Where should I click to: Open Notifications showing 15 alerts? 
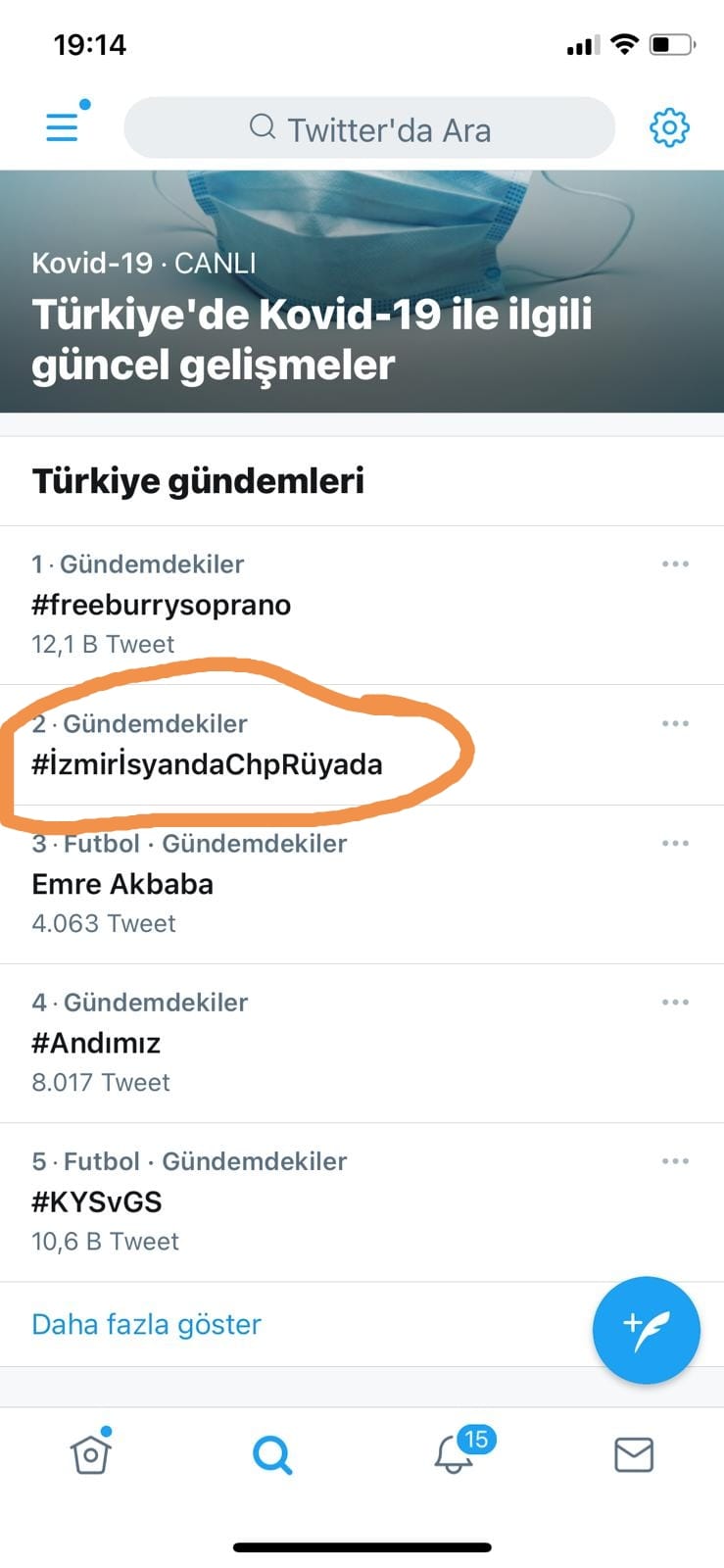[453, 1454]
